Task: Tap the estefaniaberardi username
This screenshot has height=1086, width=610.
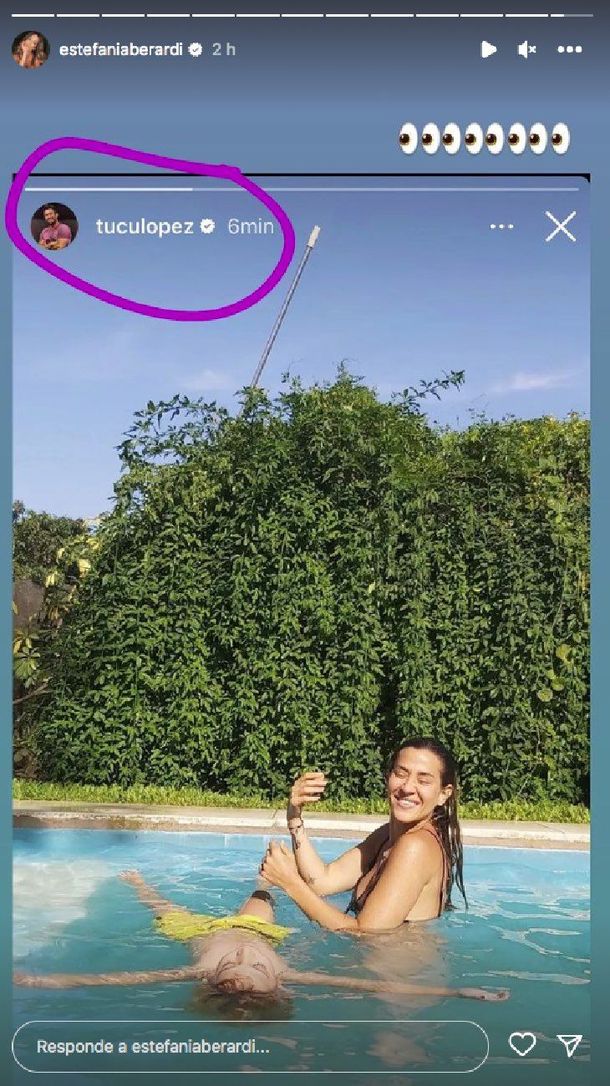Action: 119,49
